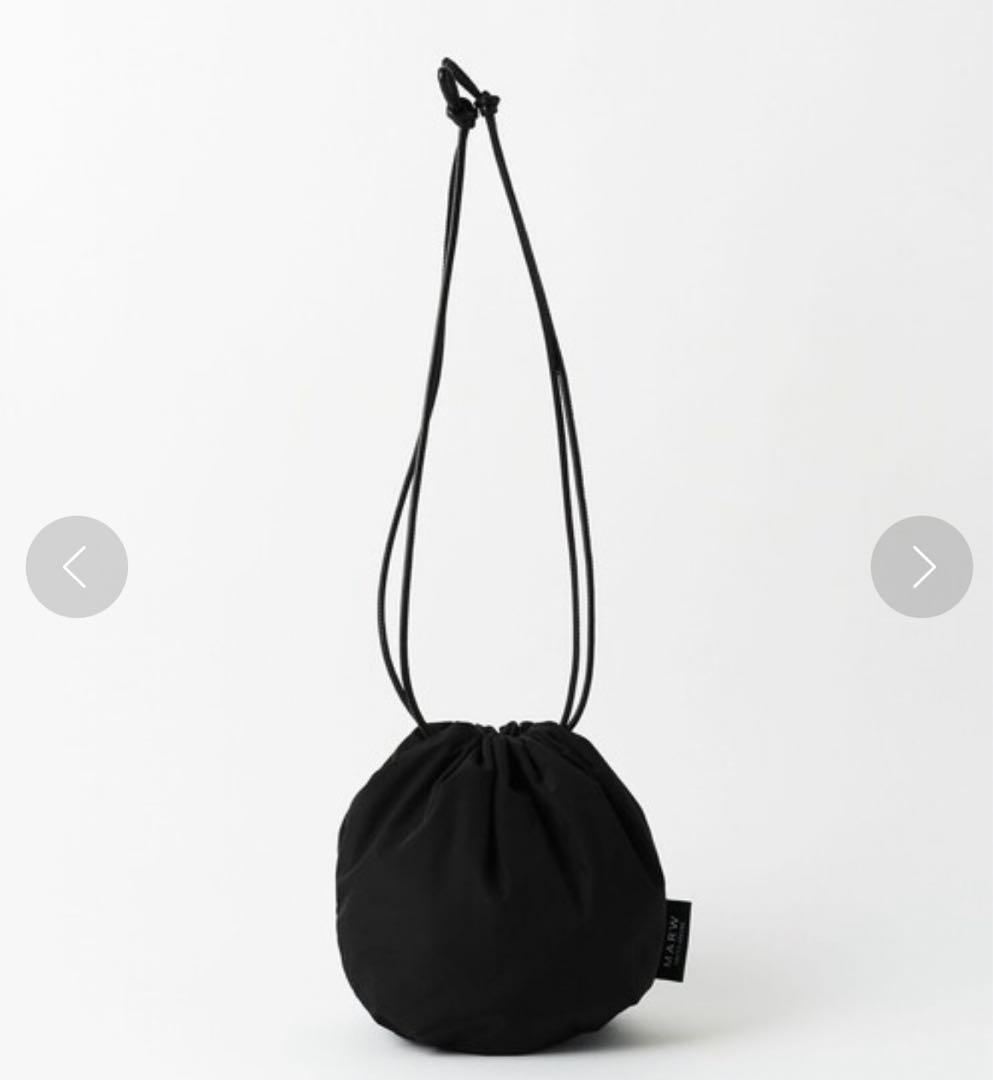Go to the previous product image

point(77,567)
